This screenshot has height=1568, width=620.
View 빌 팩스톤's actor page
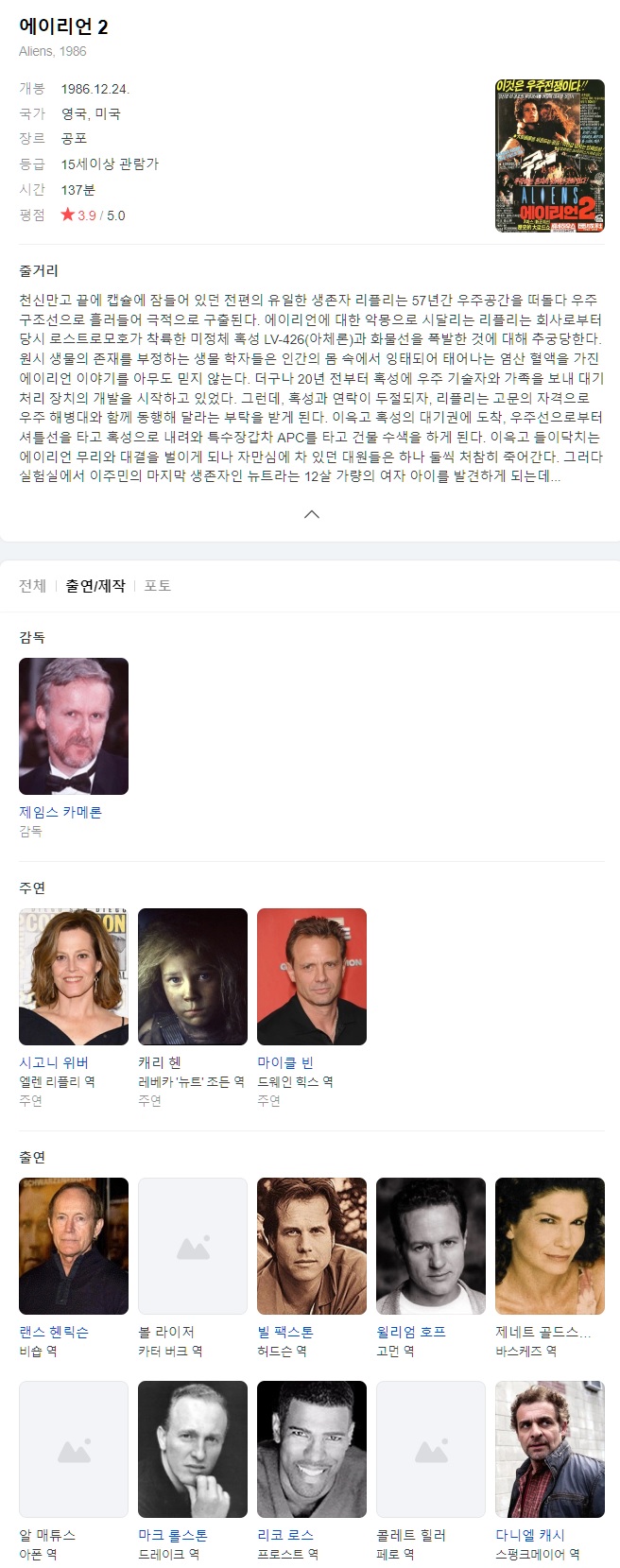(284, 1332)
